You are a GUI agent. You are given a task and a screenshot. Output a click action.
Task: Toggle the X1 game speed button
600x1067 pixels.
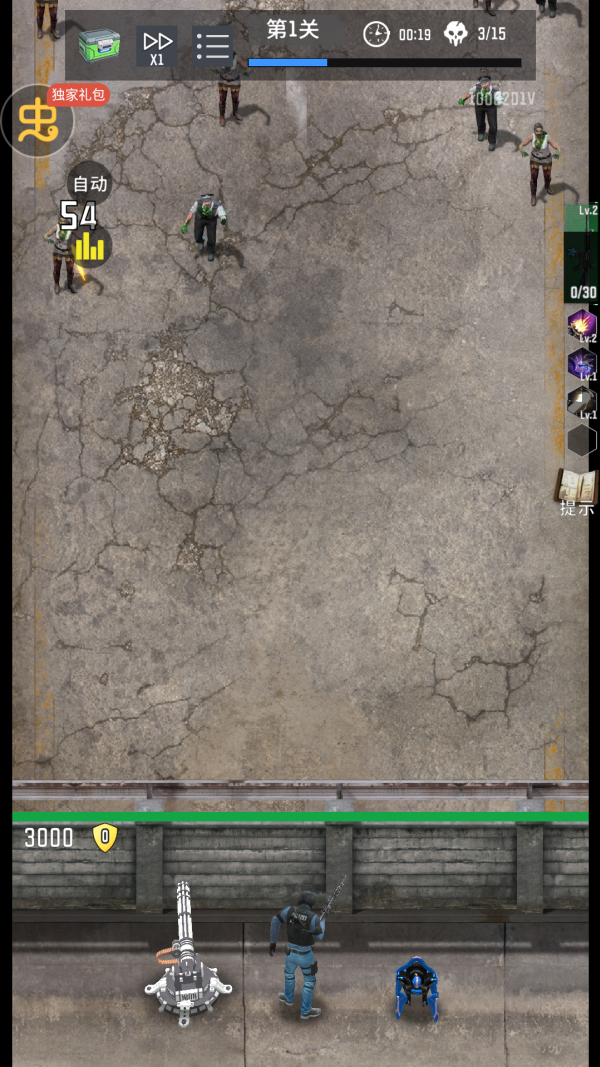click(157, 46)
